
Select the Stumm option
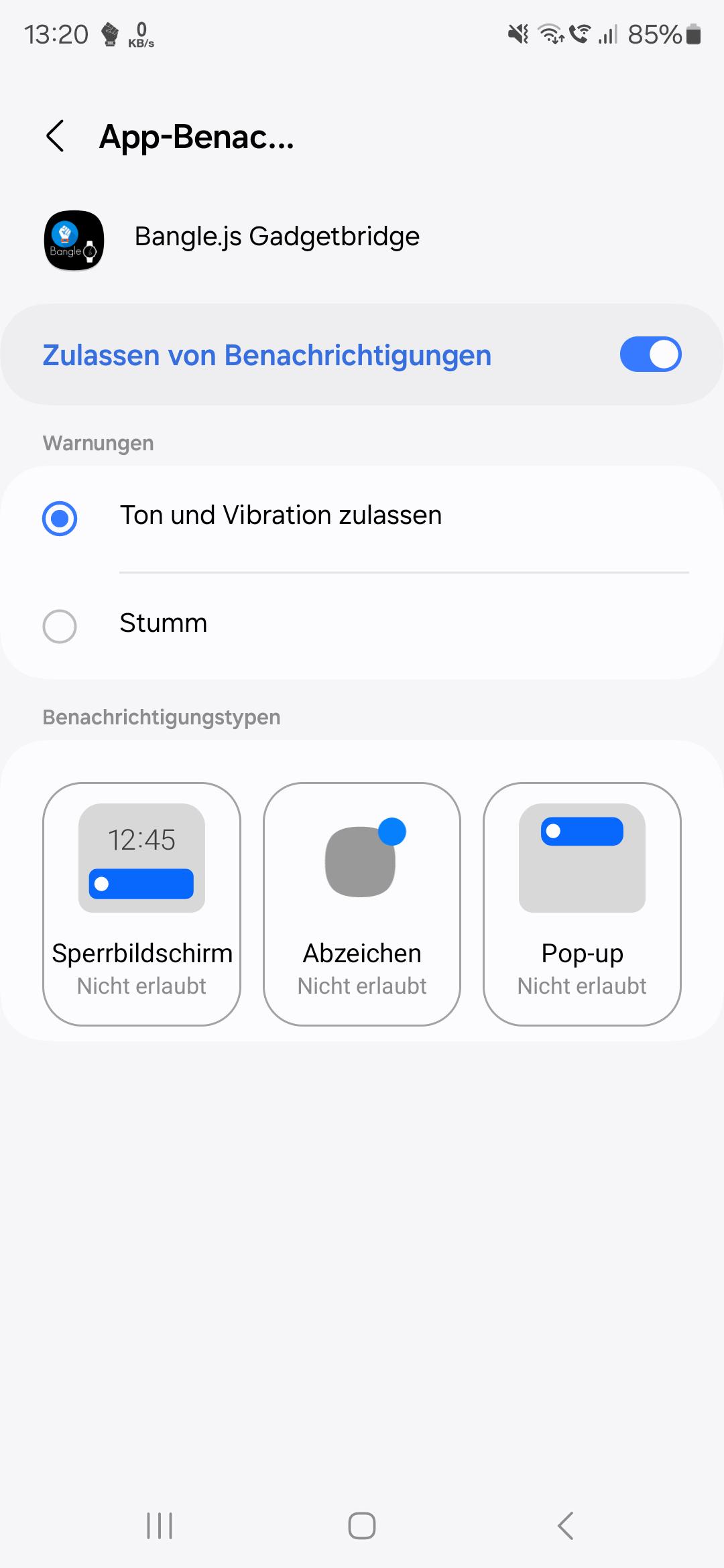(362, 625)
